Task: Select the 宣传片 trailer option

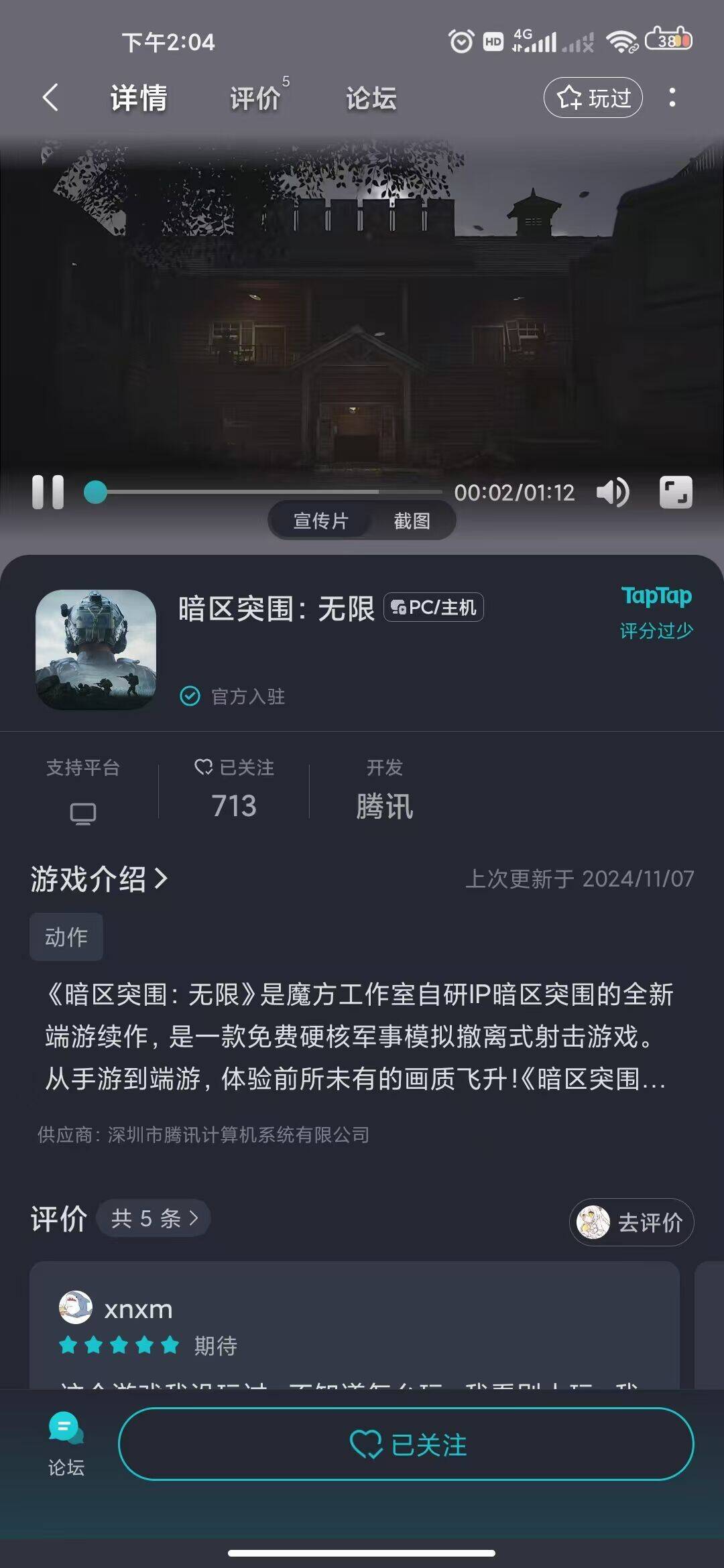Action: pos(320,519)
